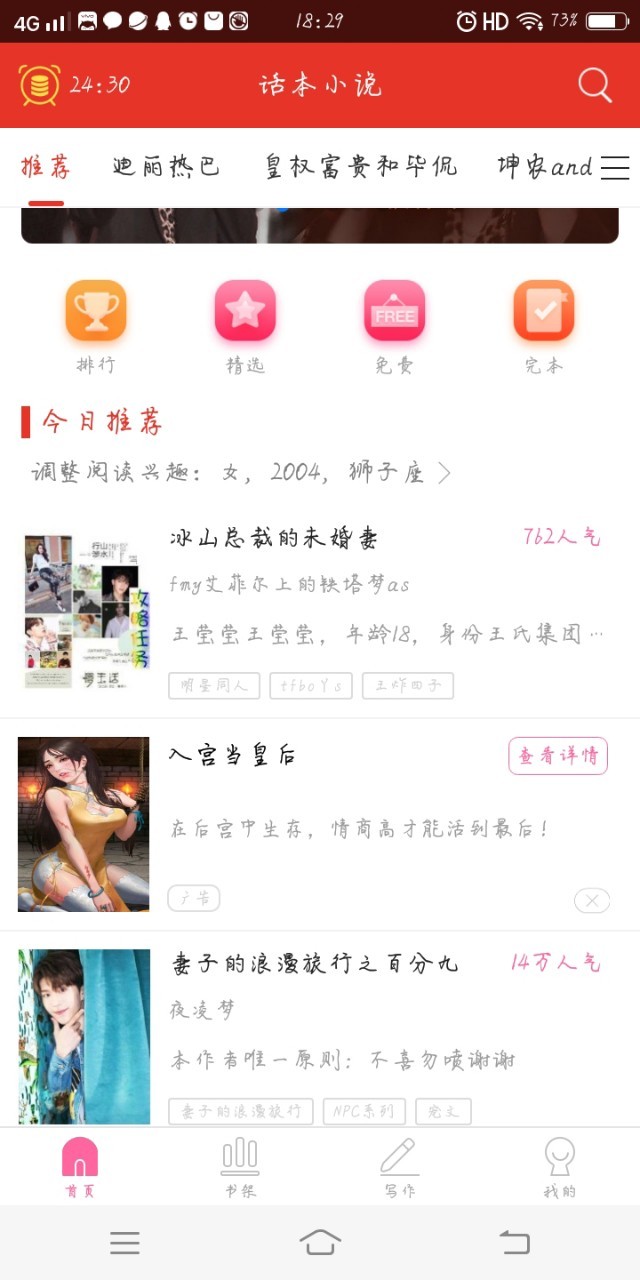Image resolution: width=640 pixels, height=1280 pixels.
Task: Switch to the 皇权富贵和毕侃 tab
Action: point(361,166)
